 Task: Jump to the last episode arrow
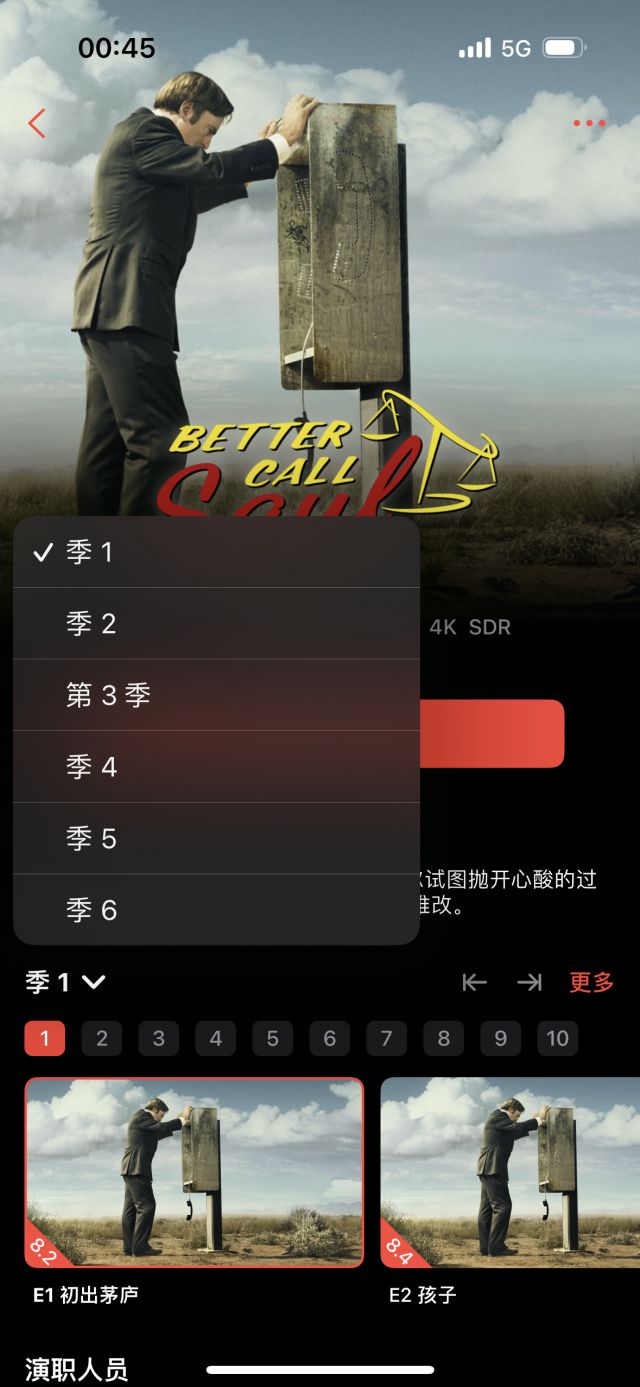pos(529,982)
